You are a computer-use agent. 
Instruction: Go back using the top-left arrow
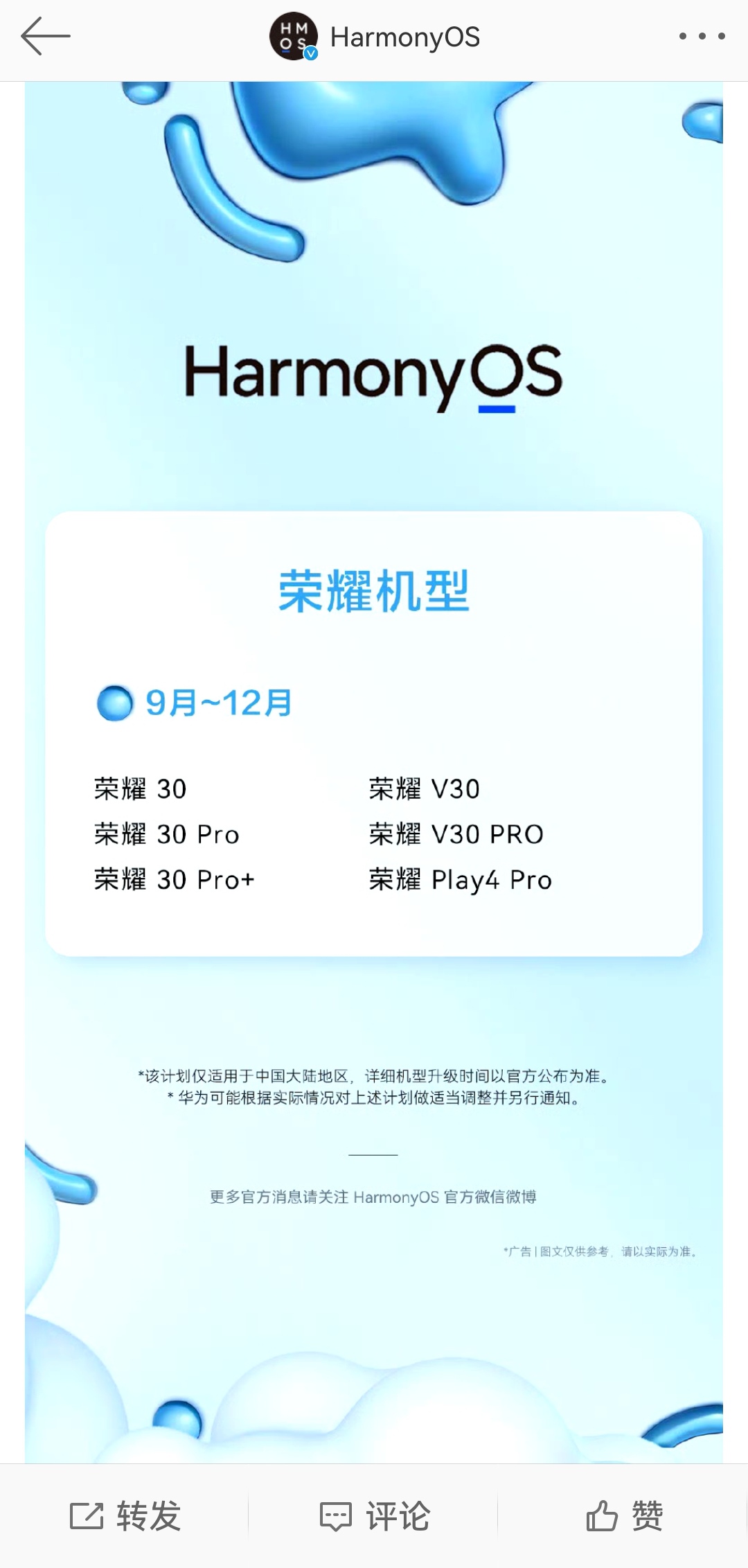pyautogui.click(x=46, y=36)
